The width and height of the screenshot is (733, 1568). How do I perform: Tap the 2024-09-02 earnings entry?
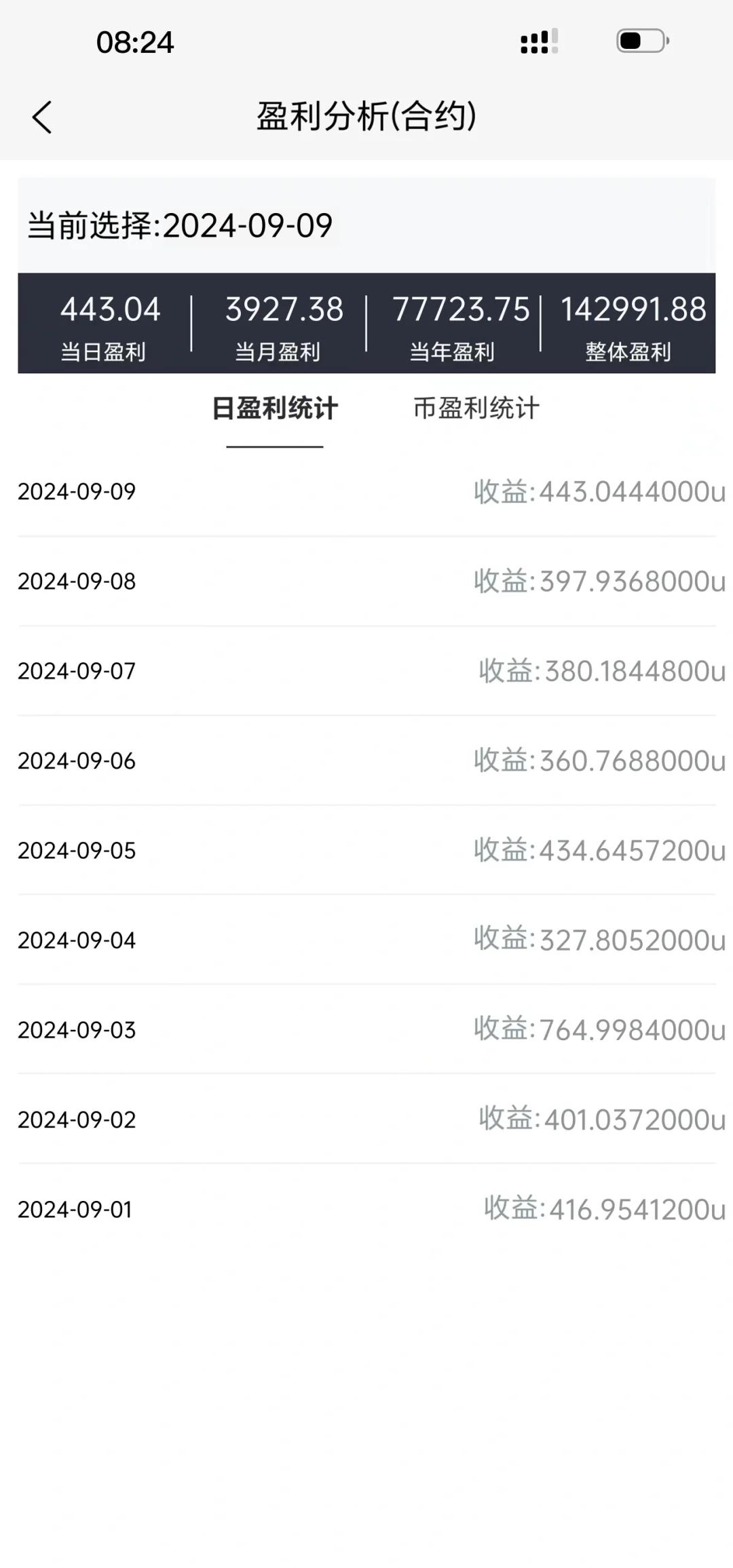[x=366, y=1120]
